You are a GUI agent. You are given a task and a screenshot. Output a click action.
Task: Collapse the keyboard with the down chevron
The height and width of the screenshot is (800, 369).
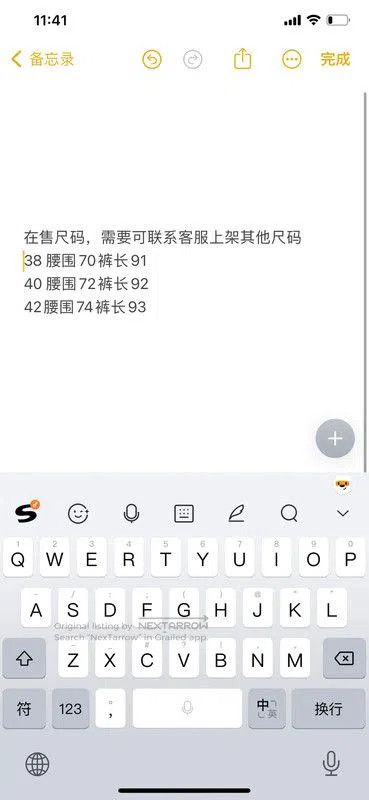coord(343,513)
